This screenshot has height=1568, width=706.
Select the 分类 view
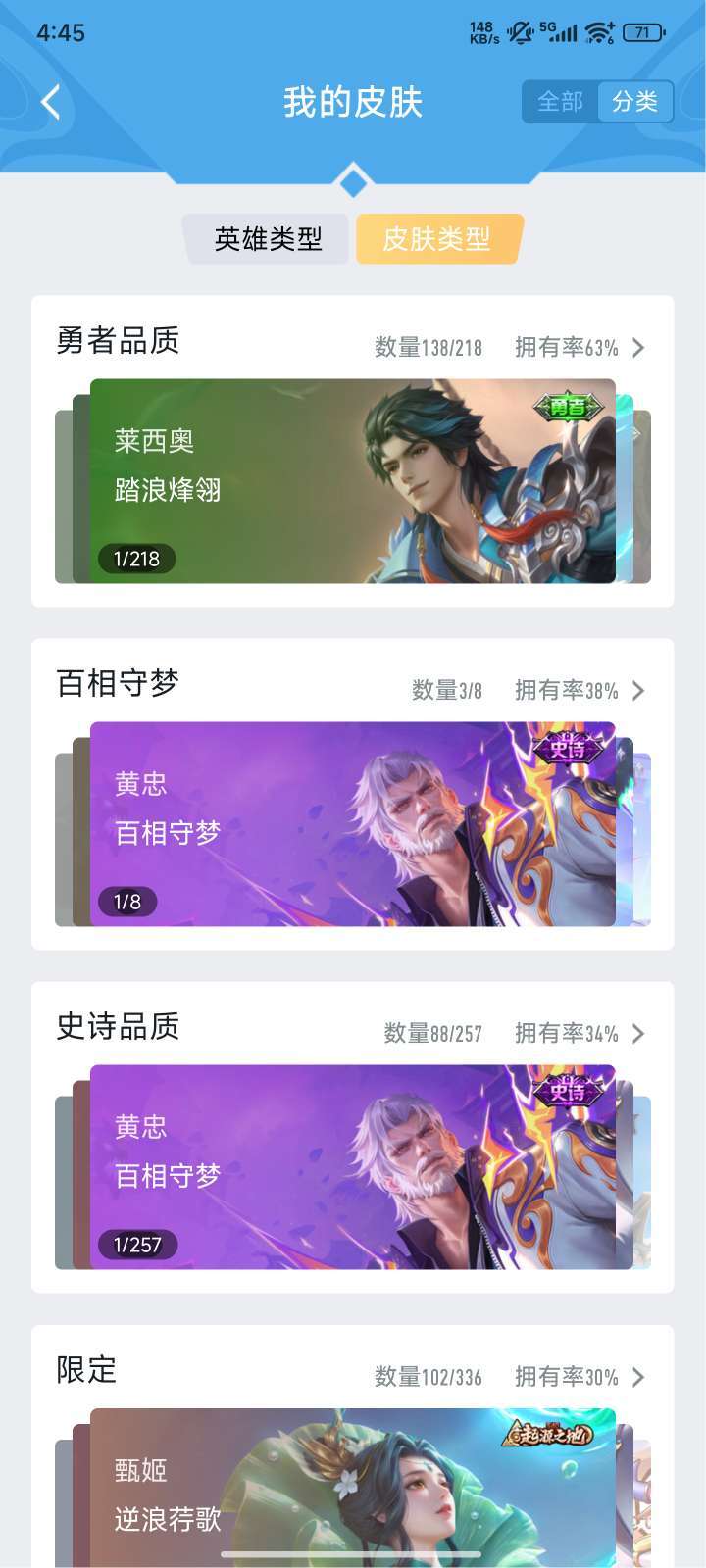click(634, 102)
